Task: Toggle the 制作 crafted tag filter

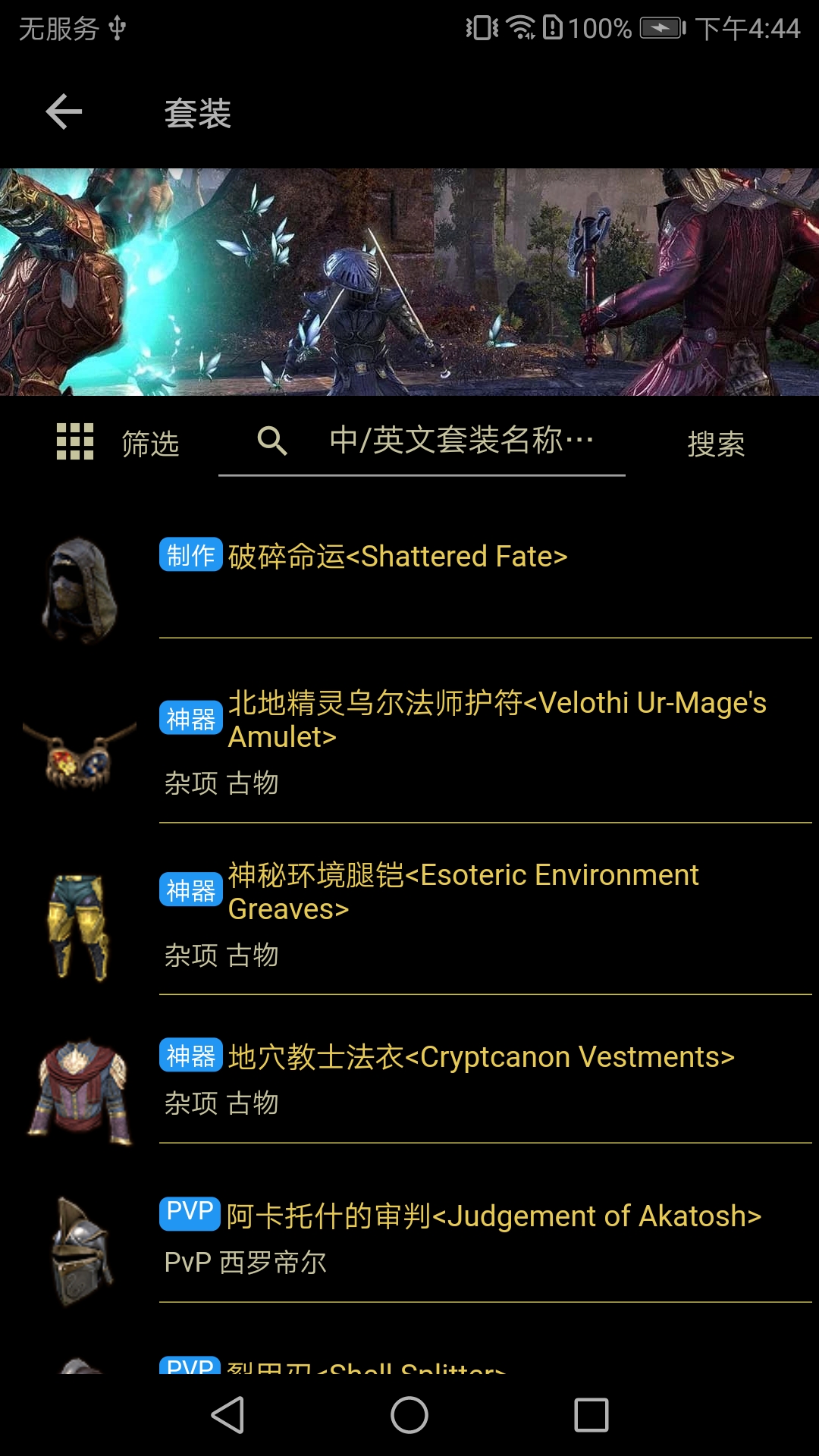Action: coord(190,556)
